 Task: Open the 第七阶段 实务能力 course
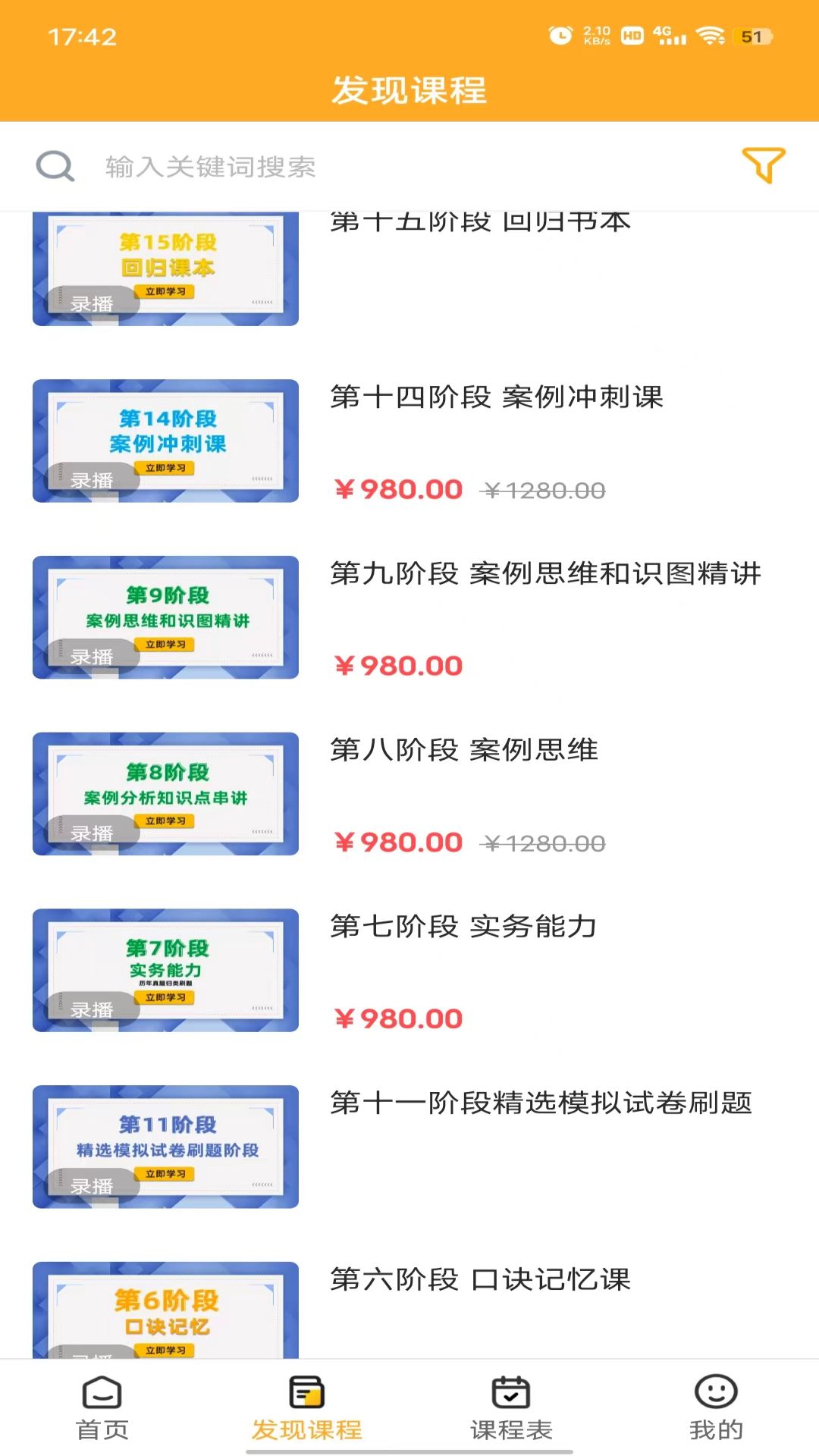coord(409,971)
